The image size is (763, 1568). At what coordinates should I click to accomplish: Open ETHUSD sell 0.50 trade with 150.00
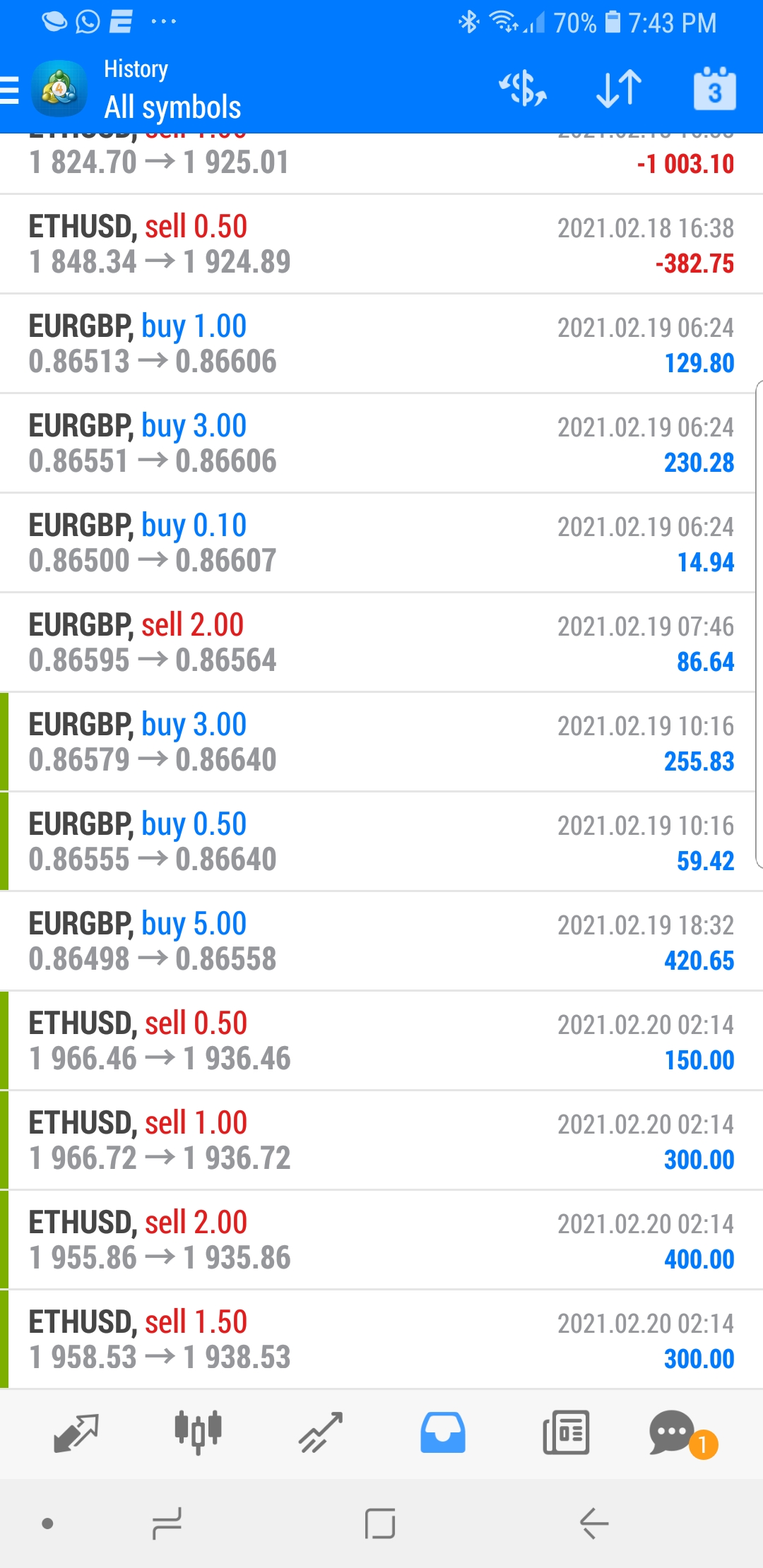[x=381, y=1041]
